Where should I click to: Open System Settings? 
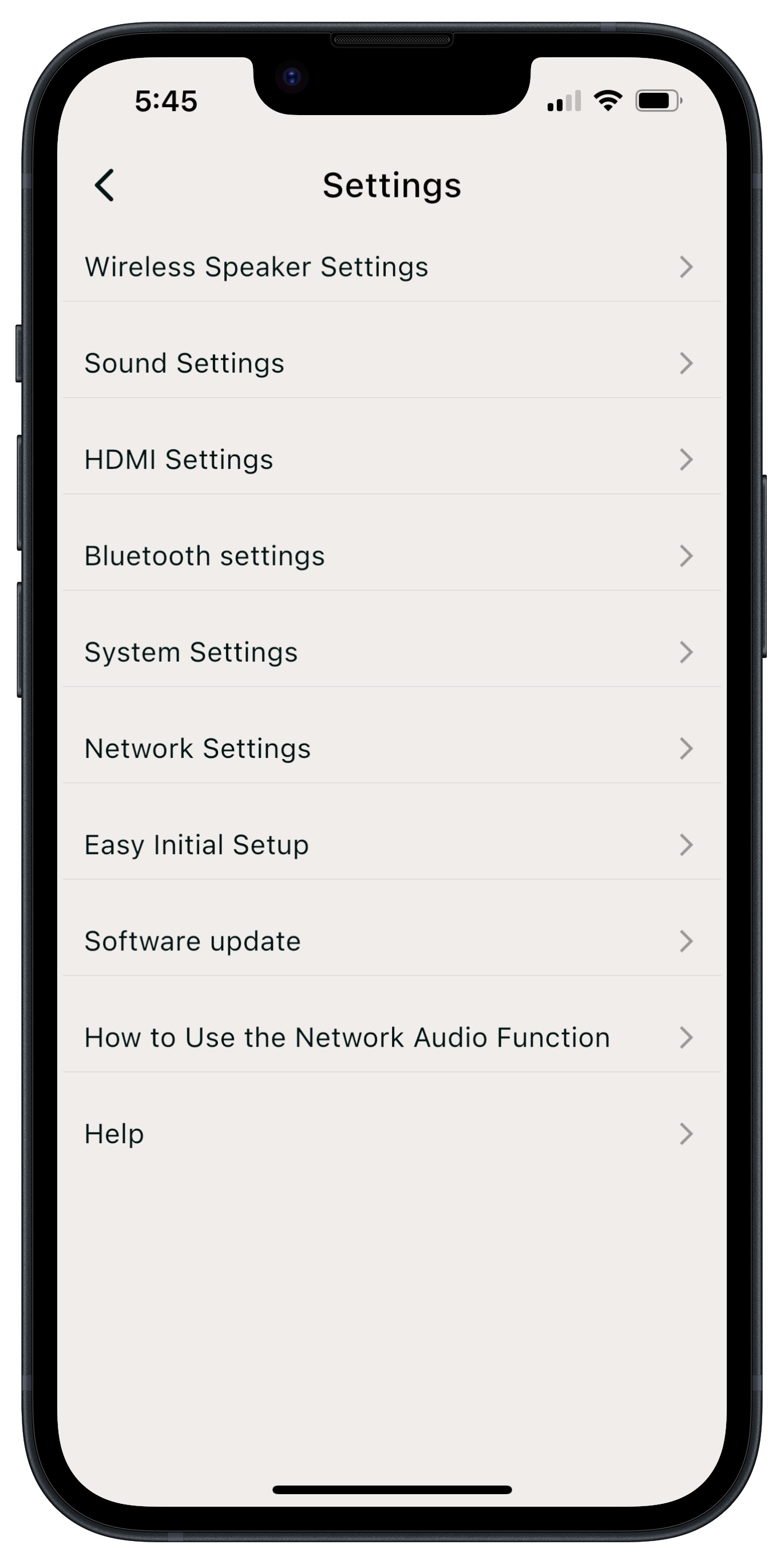392,652
